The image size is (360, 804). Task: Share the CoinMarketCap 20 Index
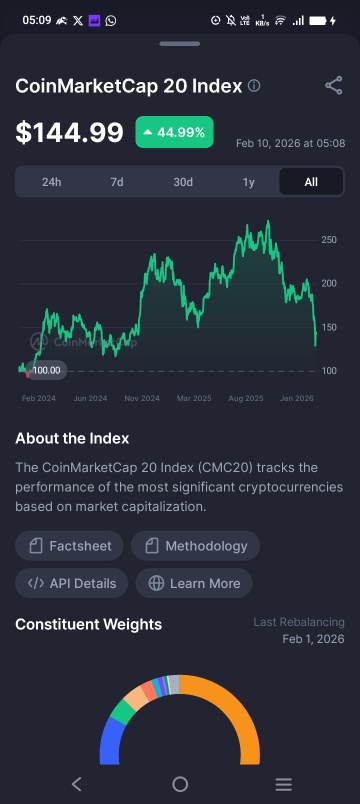(x=334, y=86)
